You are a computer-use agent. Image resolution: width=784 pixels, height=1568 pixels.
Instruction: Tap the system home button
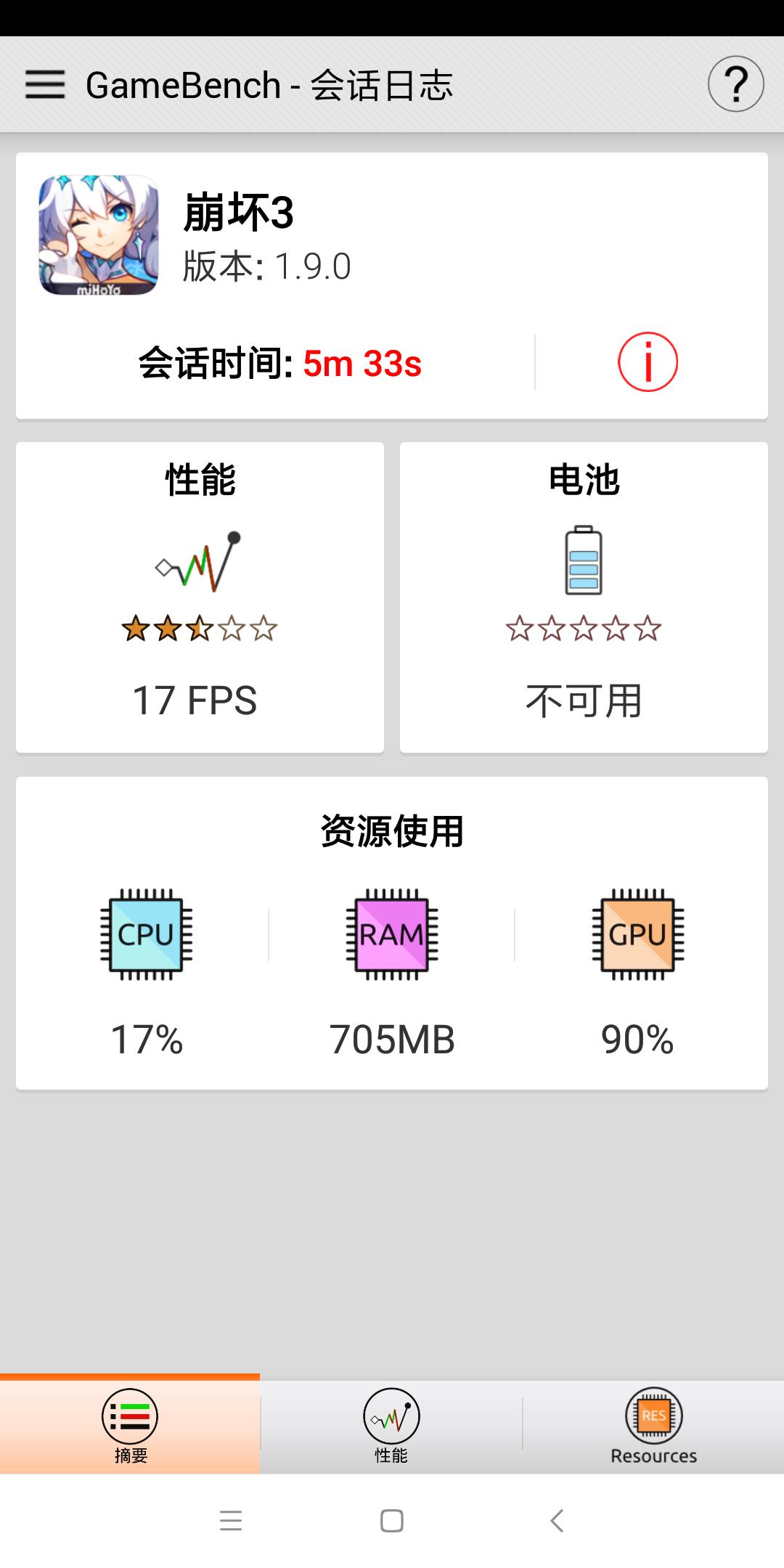click(x=392, y=1521)
